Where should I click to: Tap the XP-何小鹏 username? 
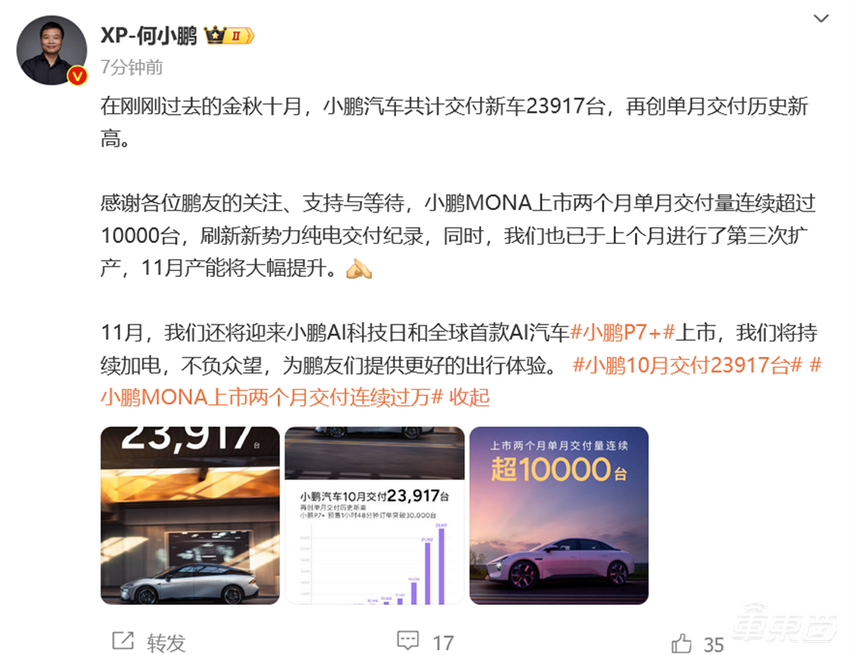pyautogui.click(x=150, y=36)
